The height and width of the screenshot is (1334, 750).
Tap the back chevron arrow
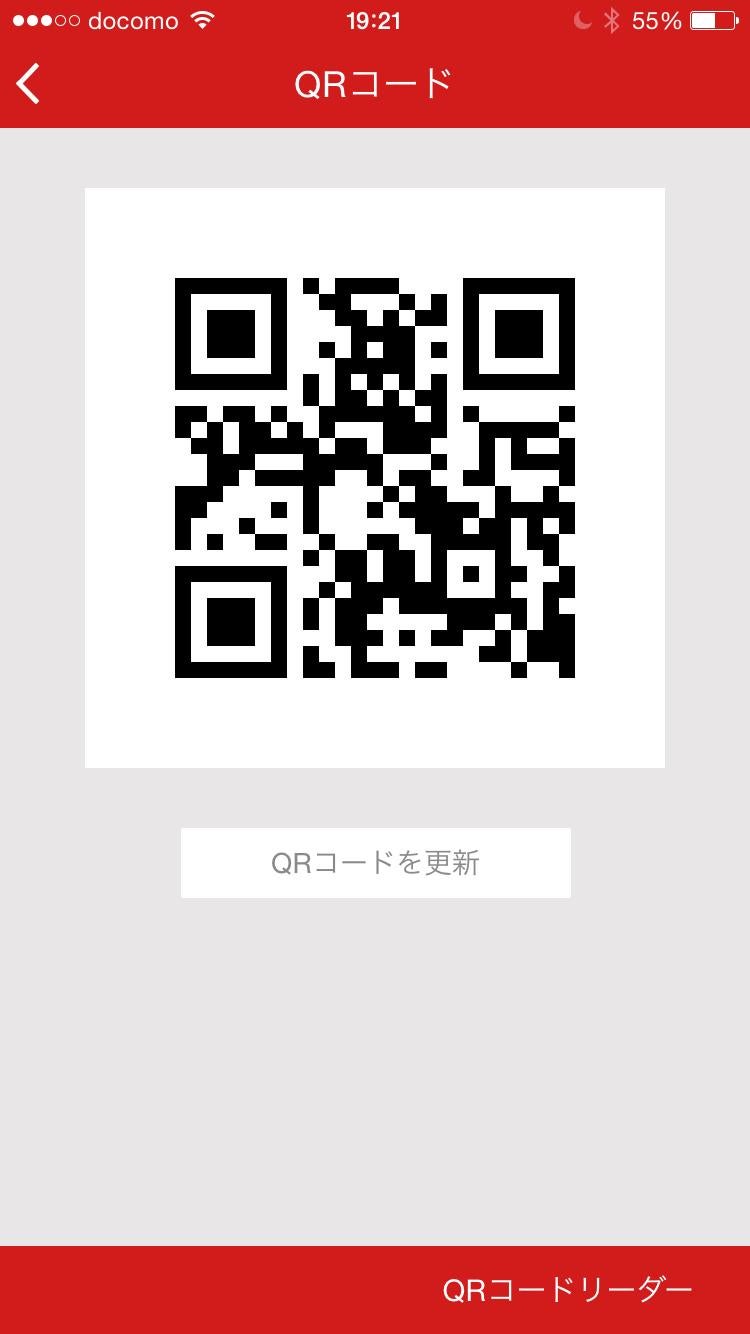(28, 84)
